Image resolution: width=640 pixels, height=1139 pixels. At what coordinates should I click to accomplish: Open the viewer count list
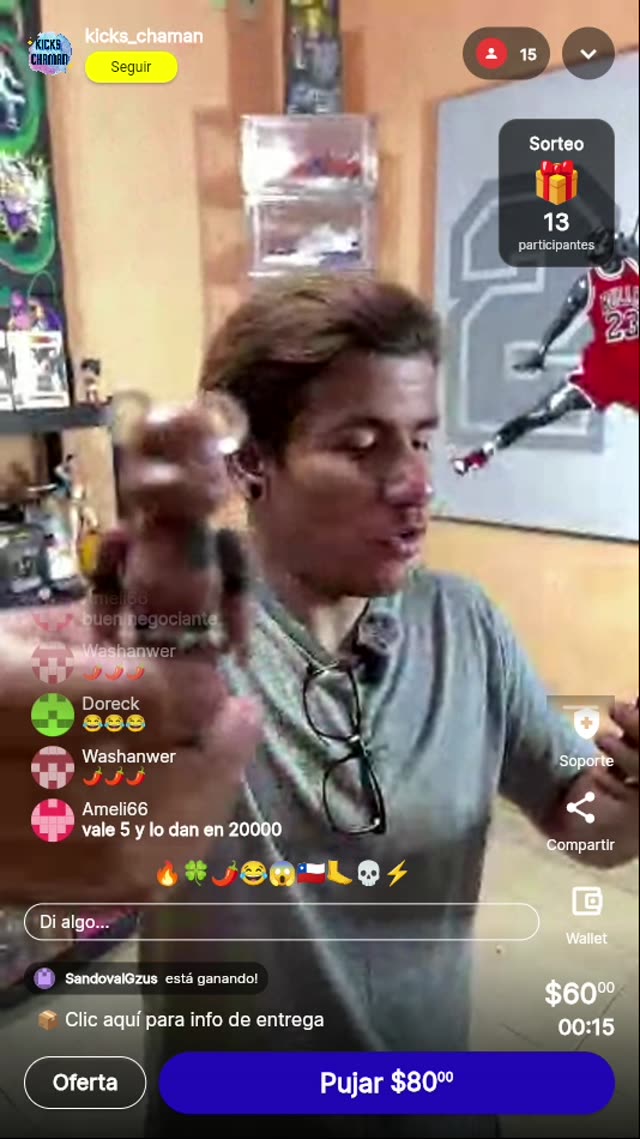(x=506, y=54)
